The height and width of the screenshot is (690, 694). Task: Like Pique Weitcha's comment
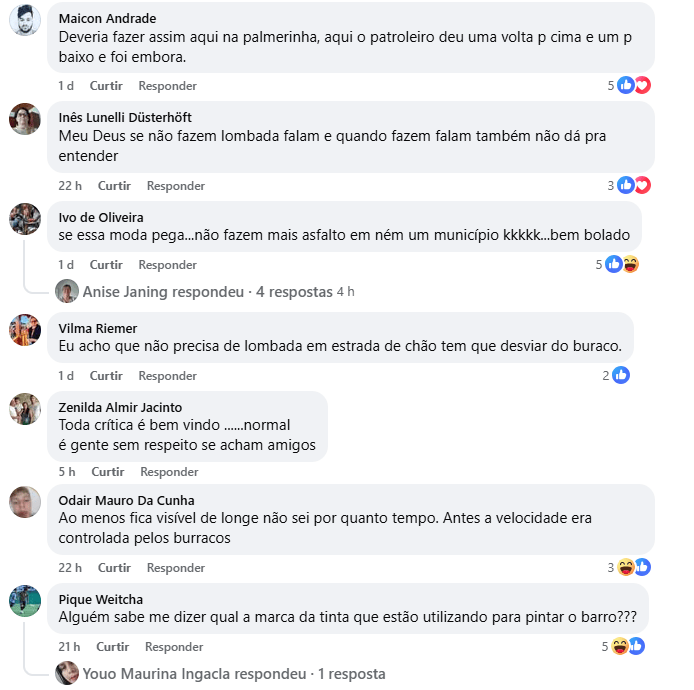coord(114,647)
